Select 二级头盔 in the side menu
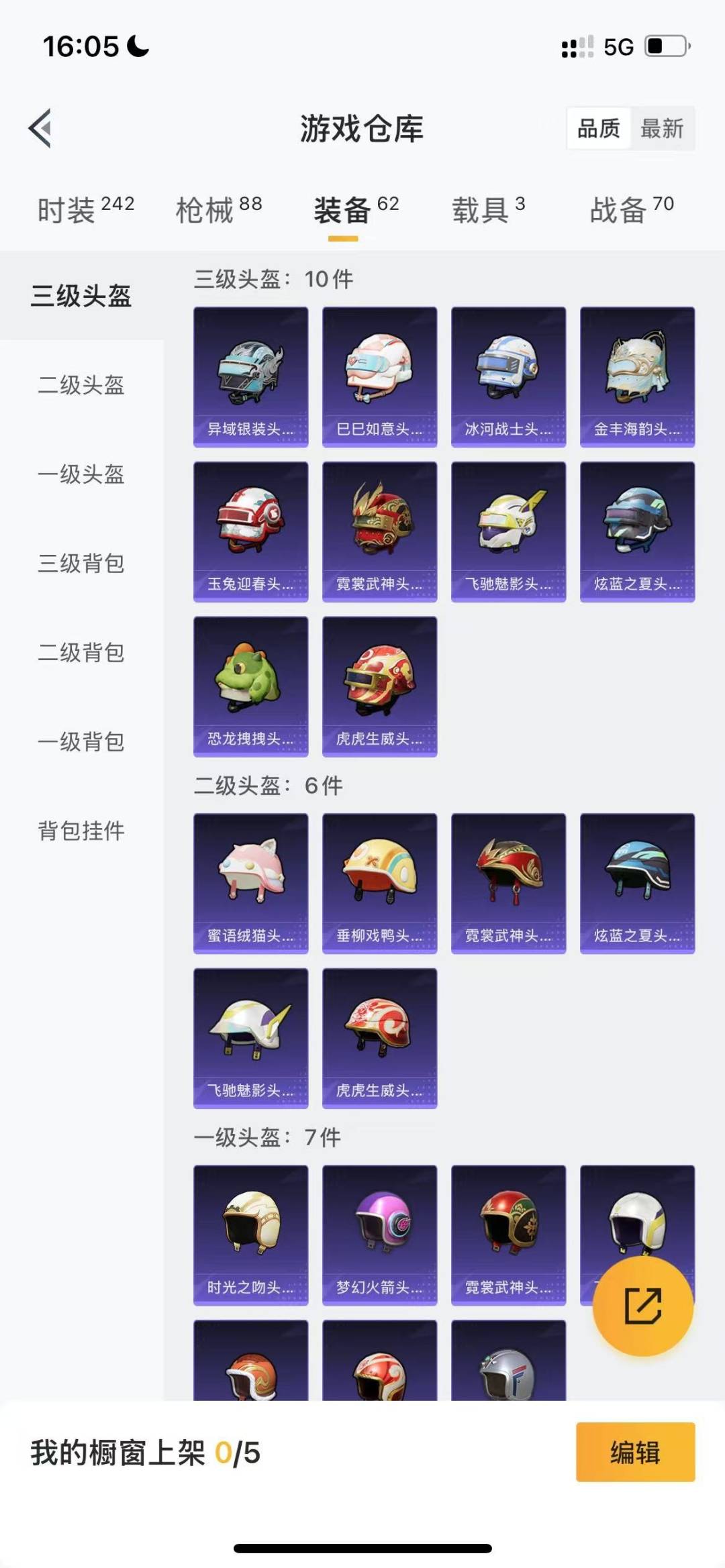Screen dimensions: 725x1568 coord(81,385)
